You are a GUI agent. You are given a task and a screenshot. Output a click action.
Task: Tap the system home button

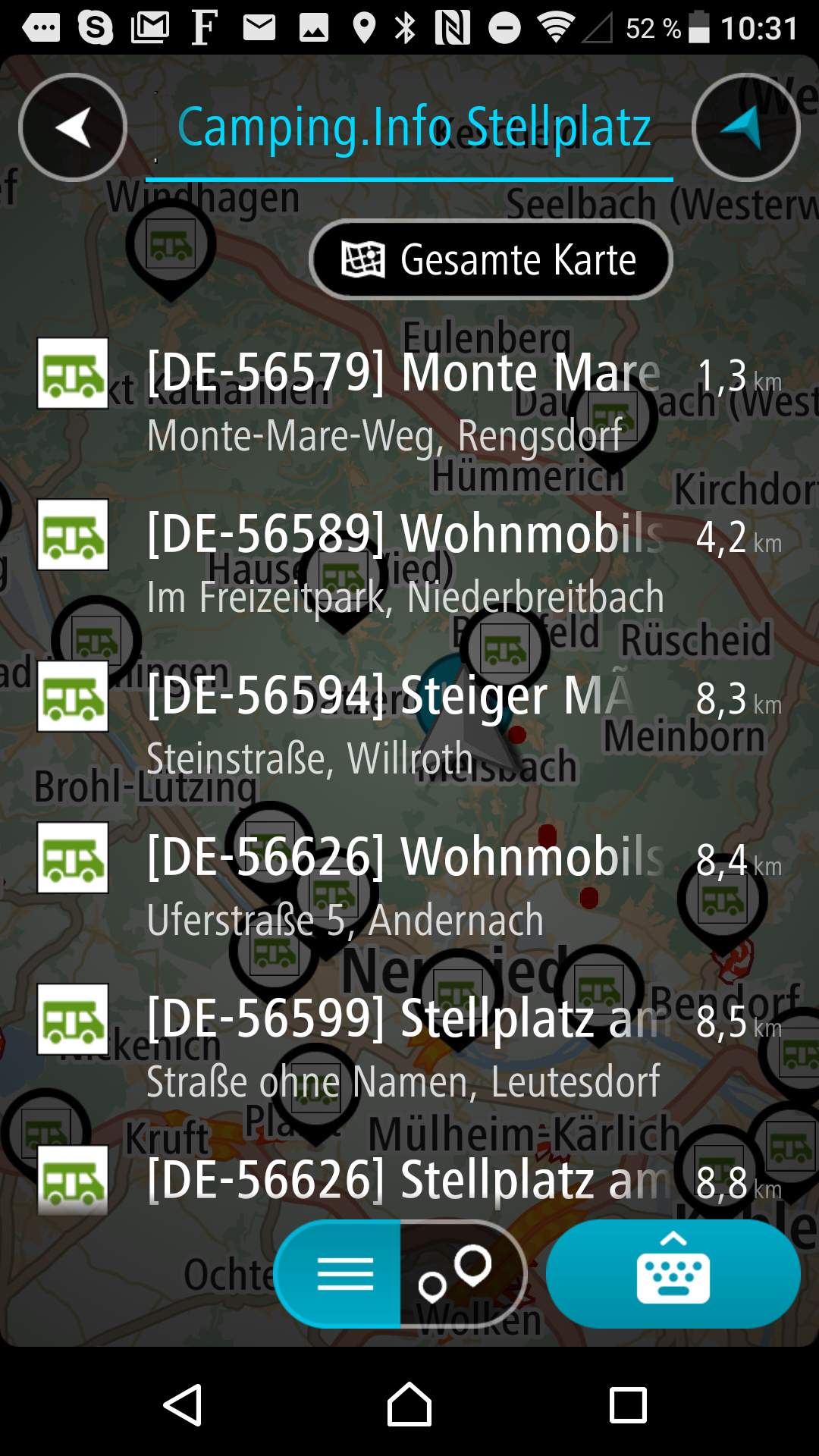[x=409, y=1405]
